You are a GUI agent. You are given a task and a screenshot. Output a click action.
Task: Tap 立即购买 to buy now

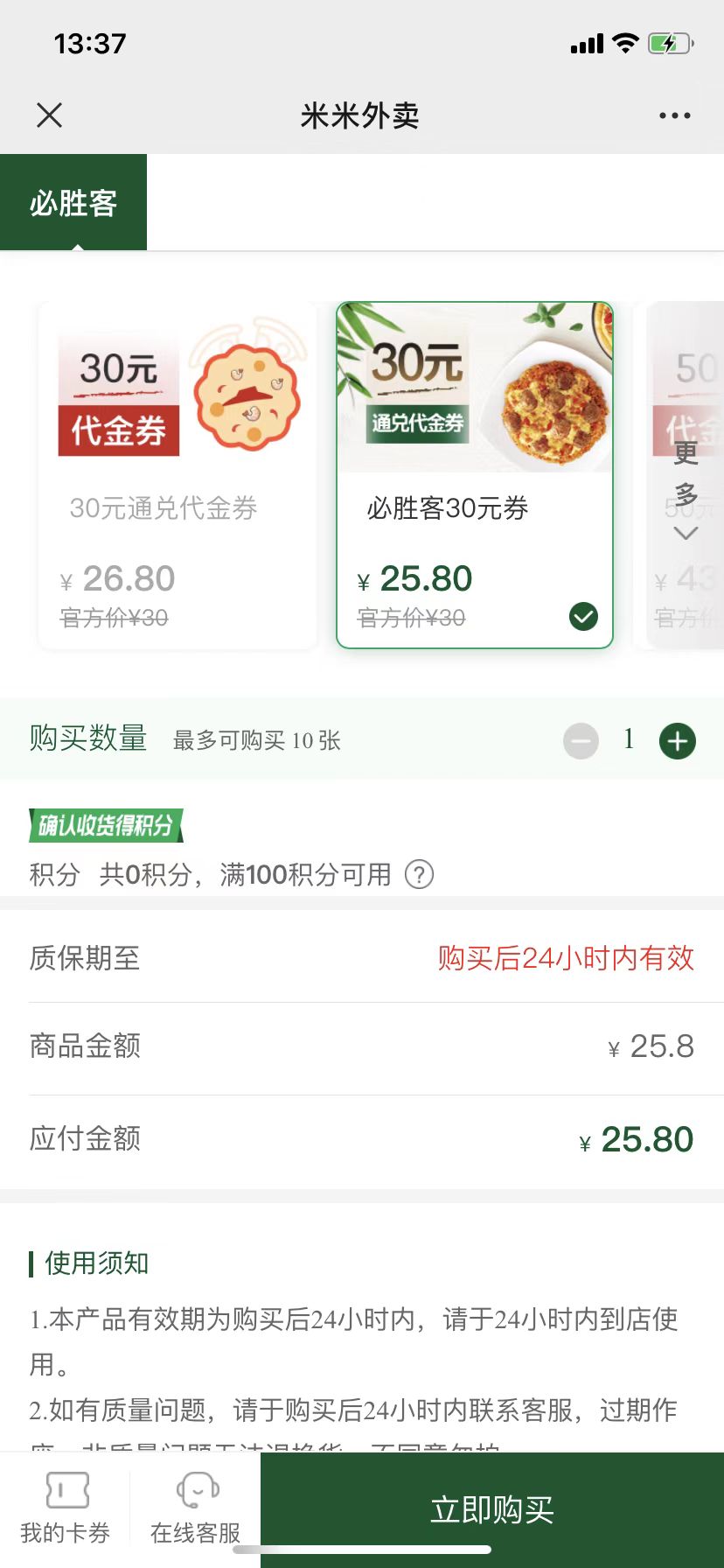click(492, 1510)
